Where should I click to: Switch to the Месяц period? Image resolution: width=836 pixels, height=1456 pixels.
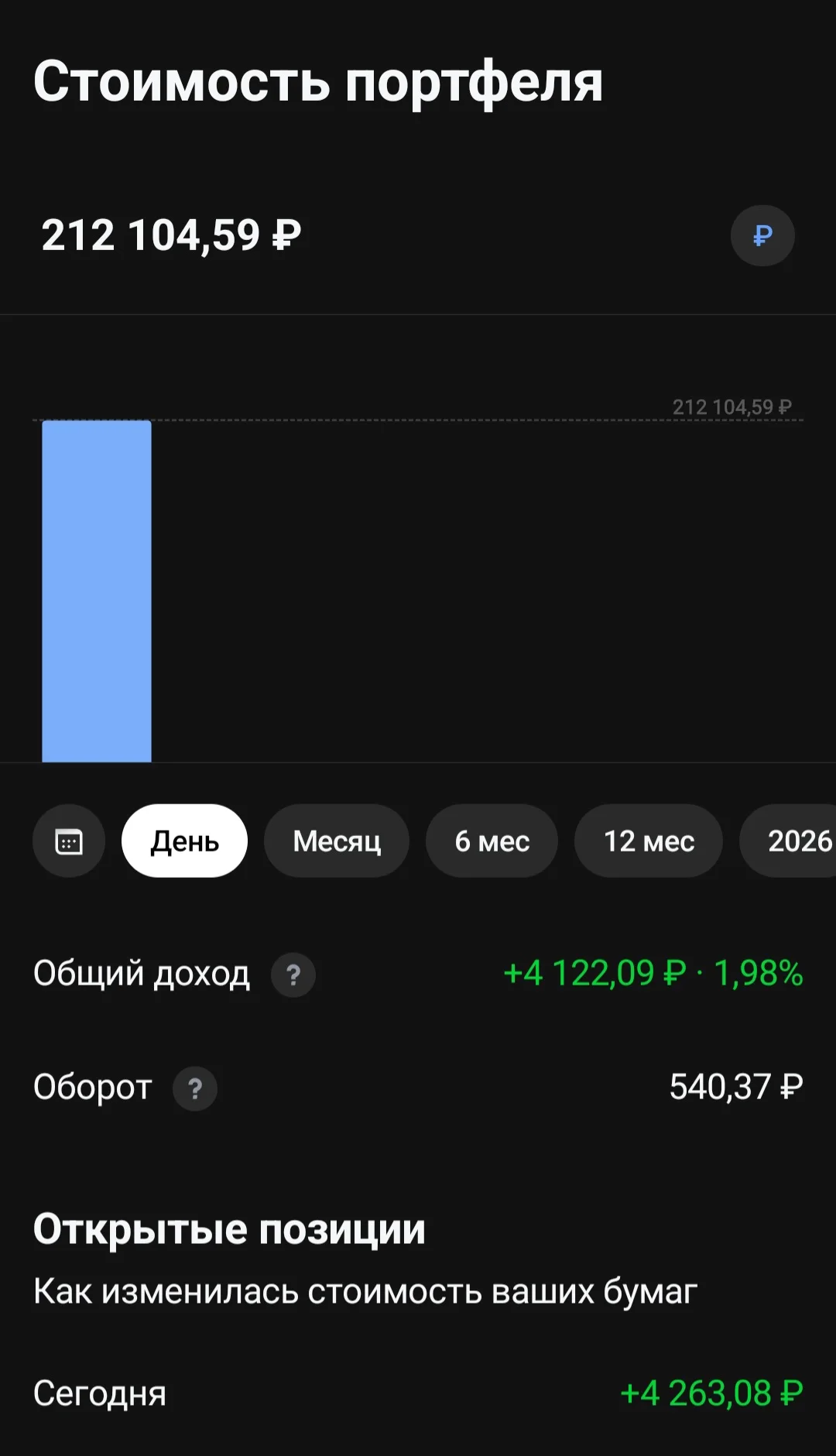tap(337, 841)
